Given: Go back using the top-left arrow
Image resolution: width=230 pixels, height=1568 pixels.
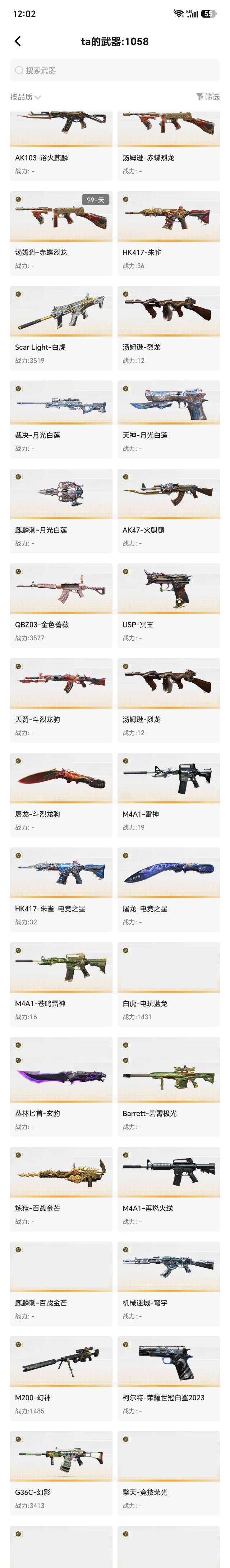Looking at the screenshot, I should 18,41.
